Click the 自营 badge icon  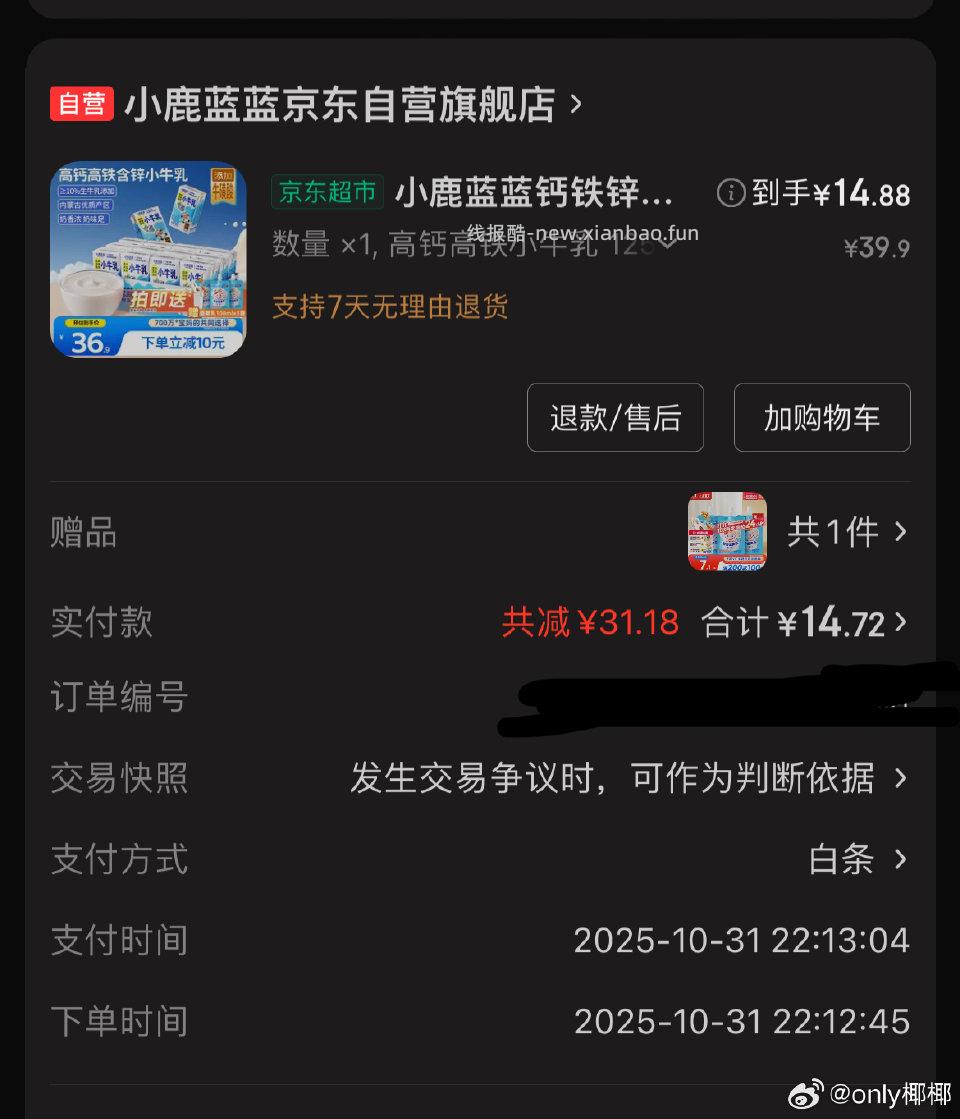coord(82,104)
